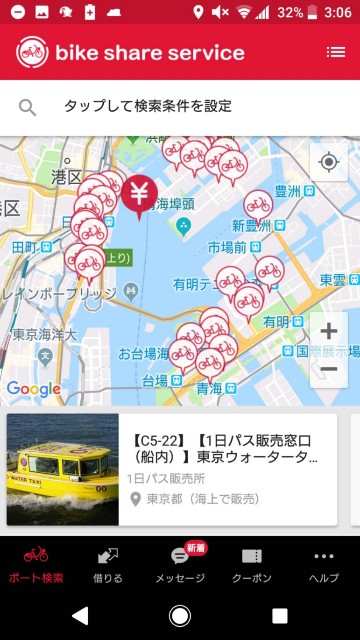Tap the search condition field
The image size is (360, 640).
[180, 107]
